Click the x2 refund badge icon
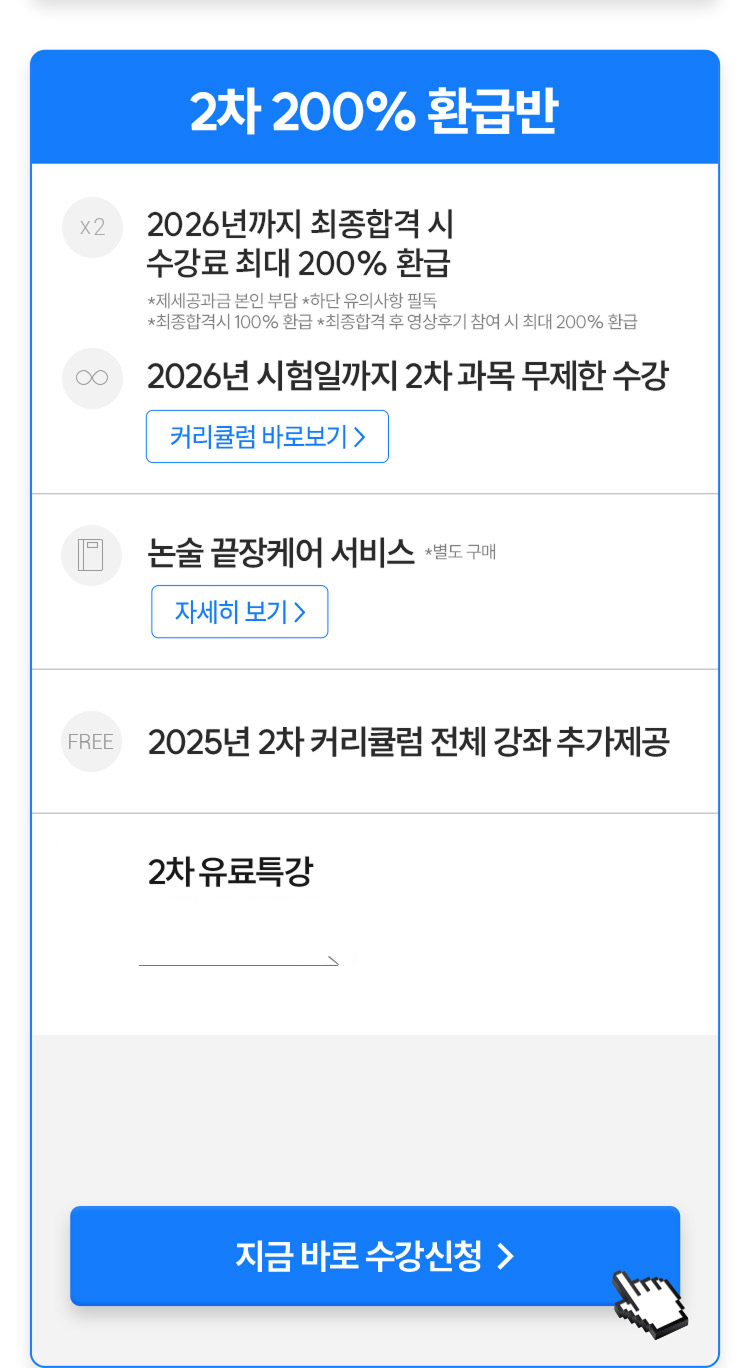750x1368 pixels. tap(92, 227)
